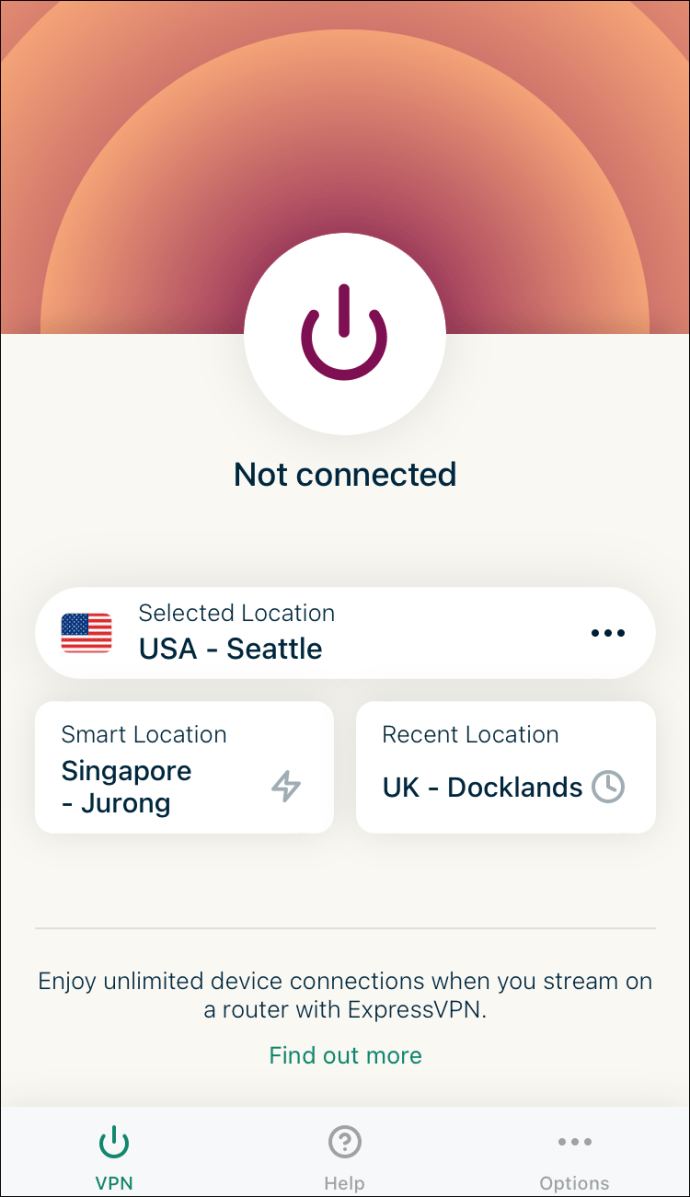Select the VPN tab
This screenshot has width=690, height=1197.
click(114, 1157)
